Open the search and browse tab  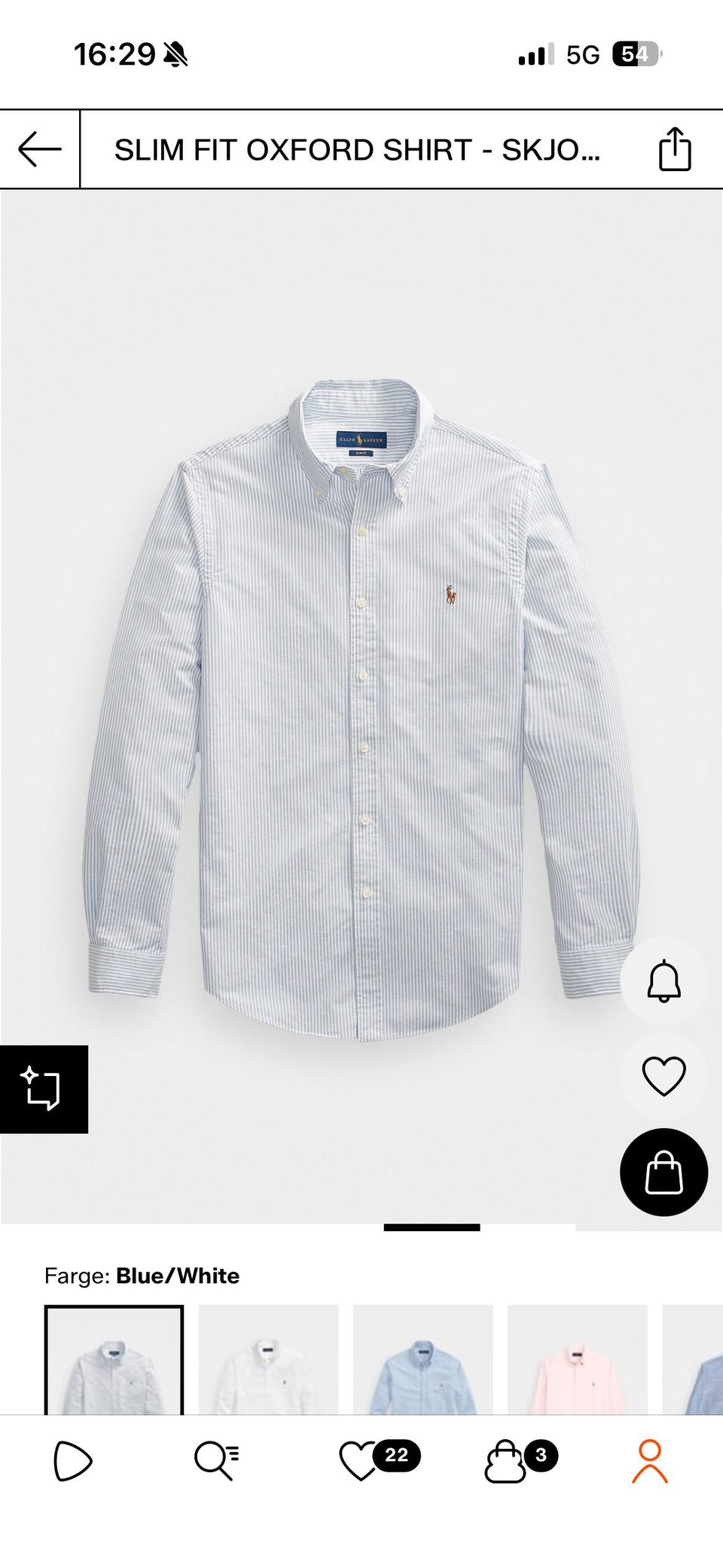click(217, 1461)
